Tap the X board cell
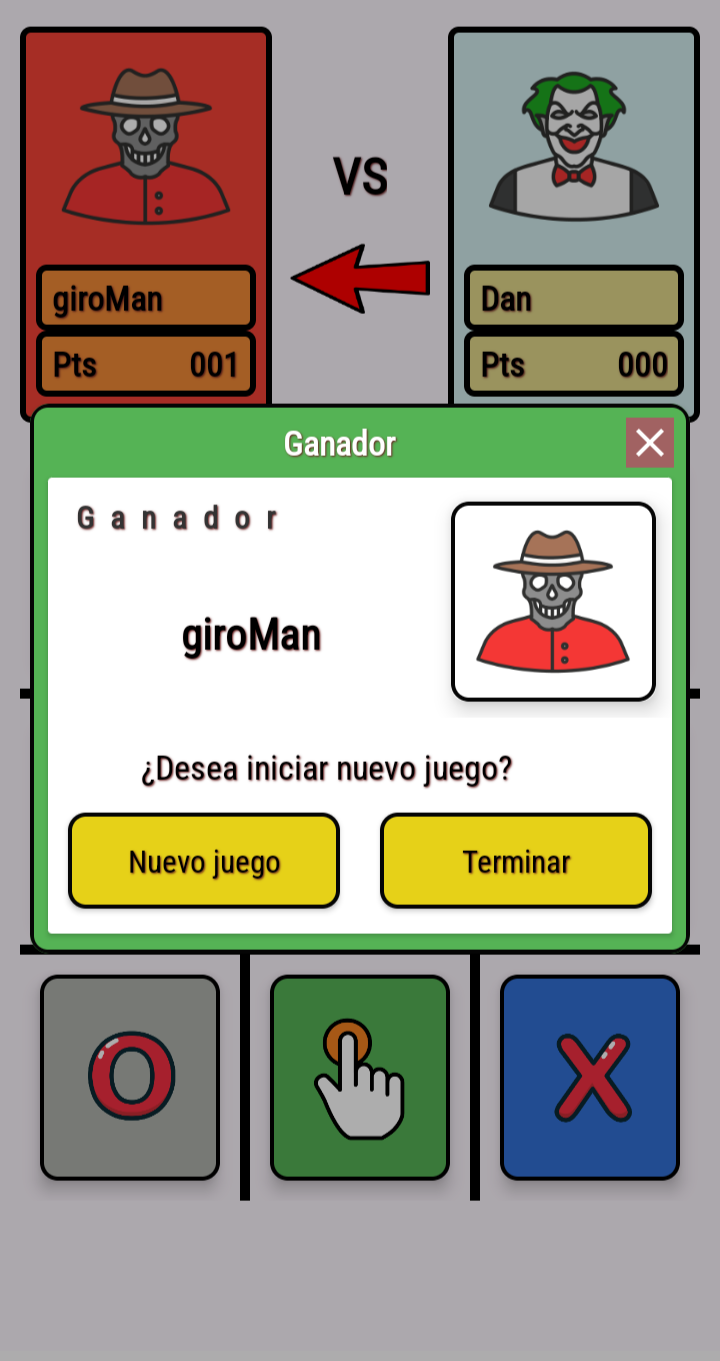This screenshot has width=720, height=1361. click(x=590, y=1077)
